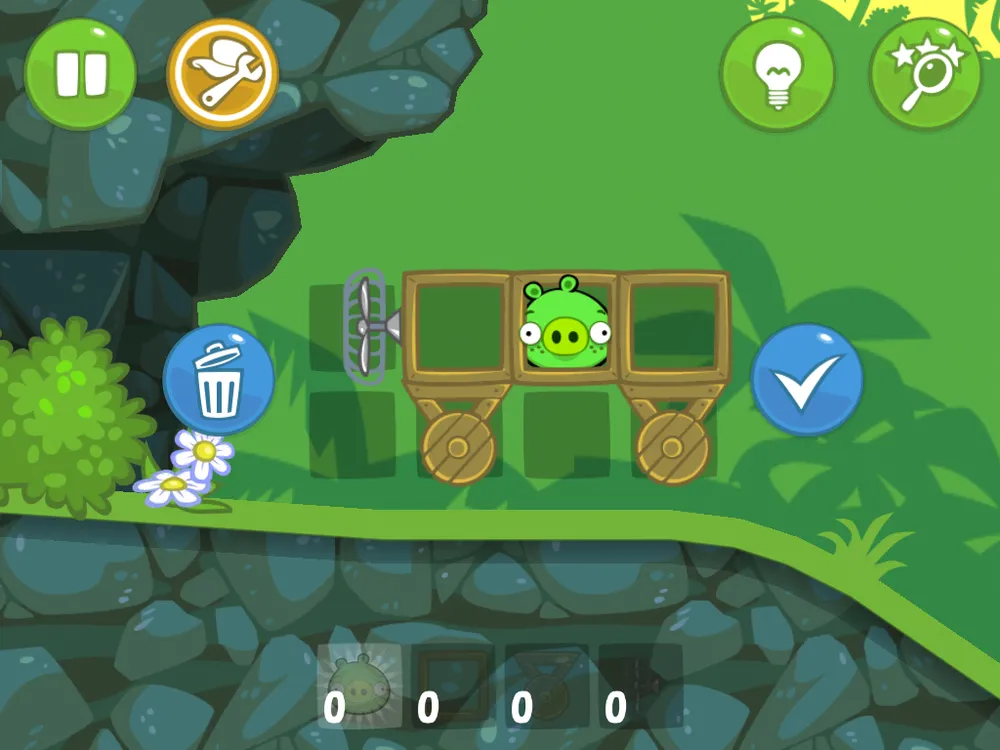Pause the game

[80, 73]
